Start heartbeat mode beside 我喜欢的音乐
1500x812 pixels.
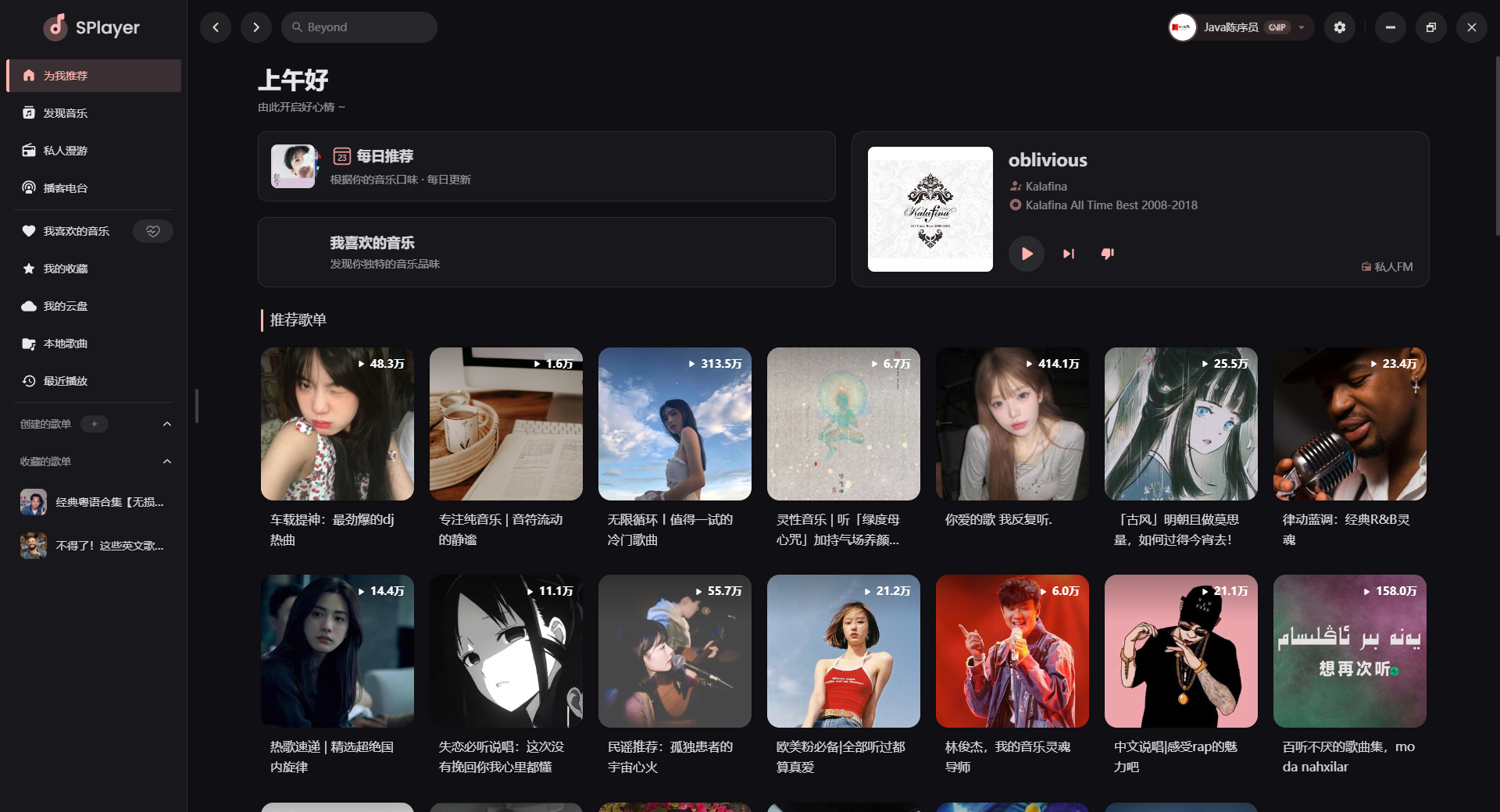[x=153, y=231]
